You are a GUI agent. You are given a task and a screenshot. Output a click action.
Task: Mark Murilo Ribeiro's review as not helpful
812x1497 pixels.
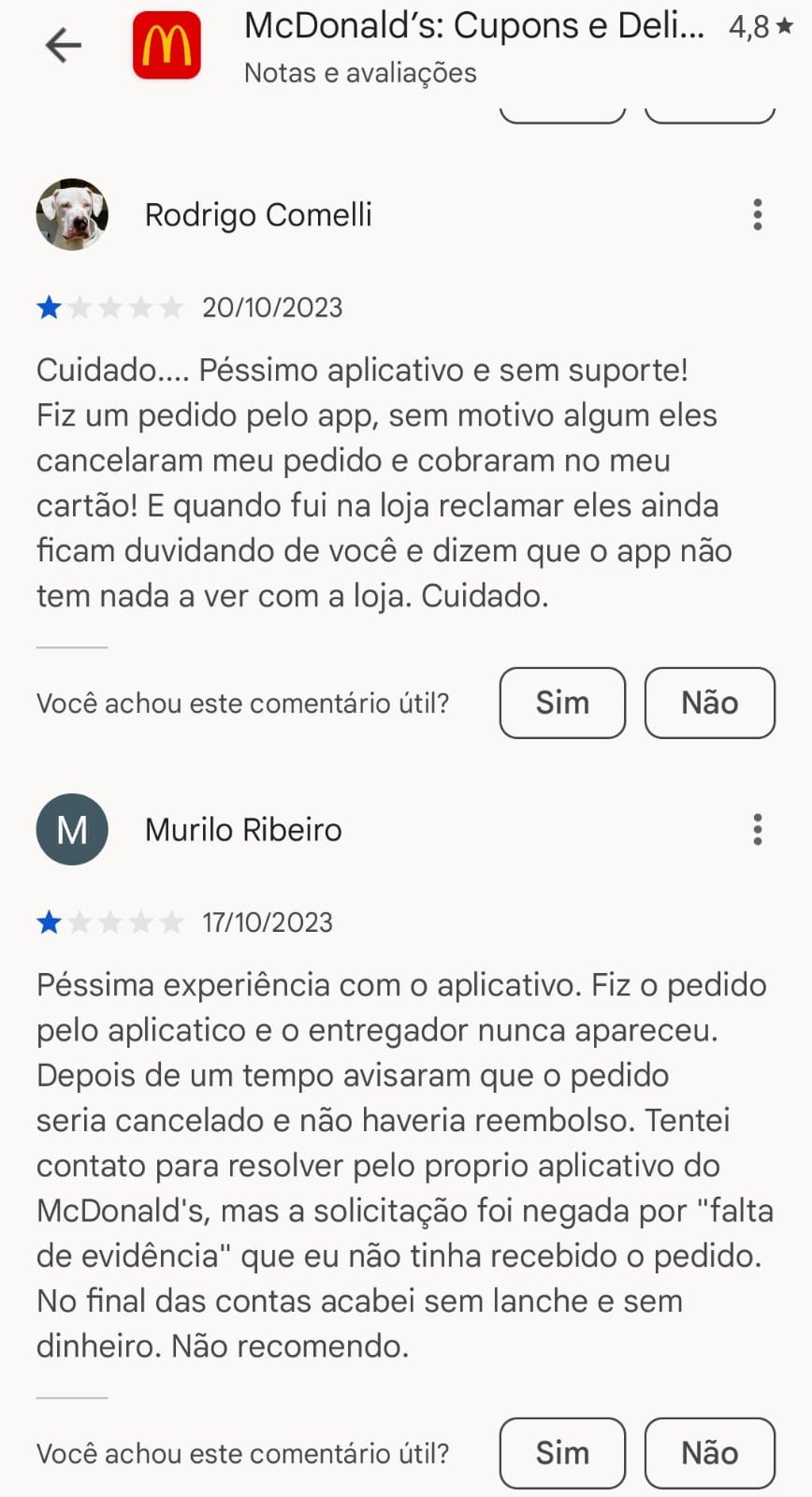click(709, 1453)
